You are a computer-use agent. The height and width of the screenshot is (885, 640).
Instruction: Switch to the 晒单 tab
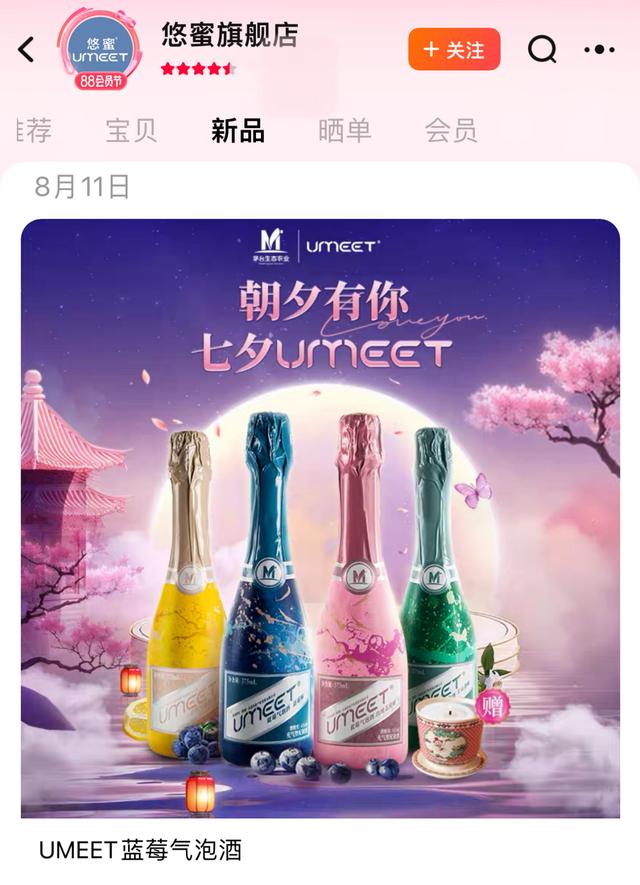coord(344,130)
